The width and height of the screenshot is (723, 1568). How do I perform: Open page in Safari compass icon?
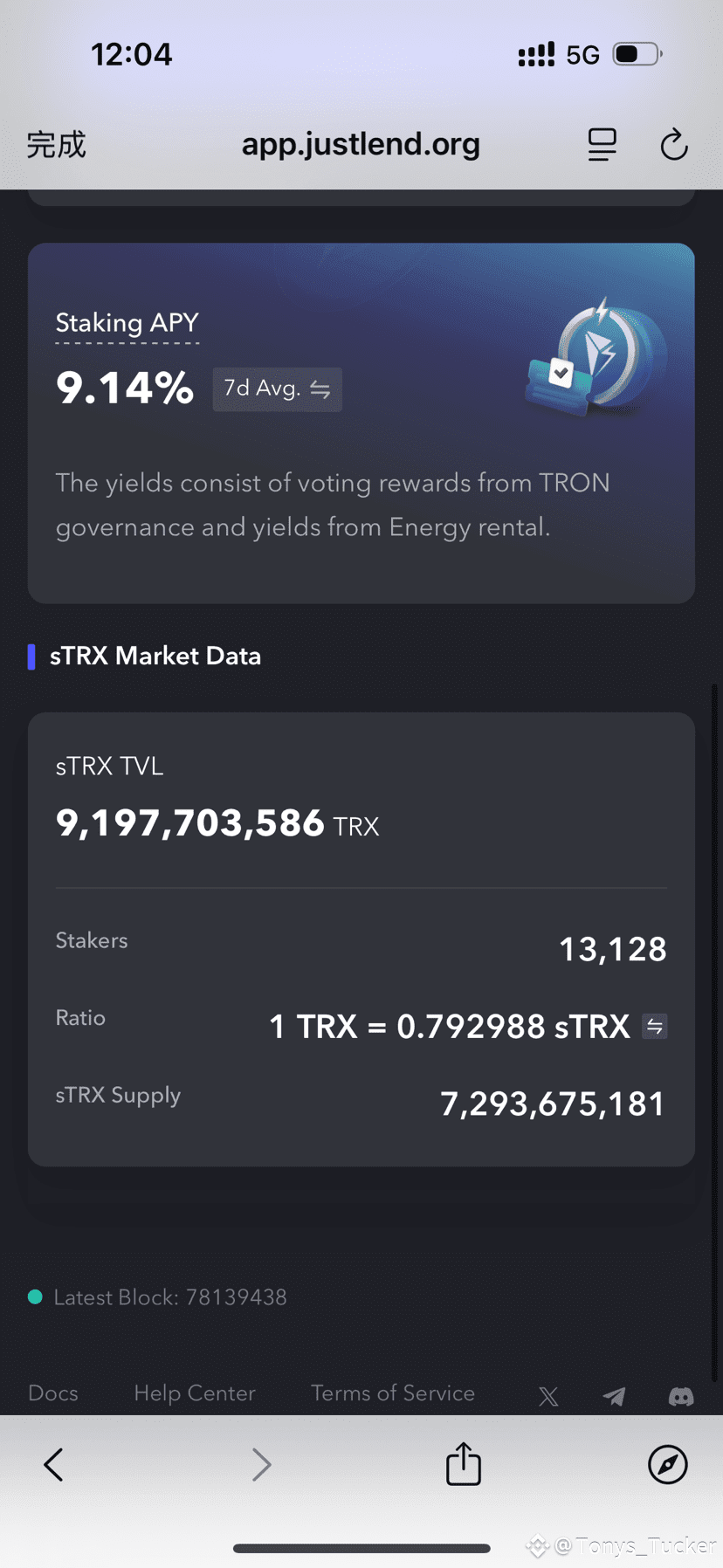[x=668, y=1464]
